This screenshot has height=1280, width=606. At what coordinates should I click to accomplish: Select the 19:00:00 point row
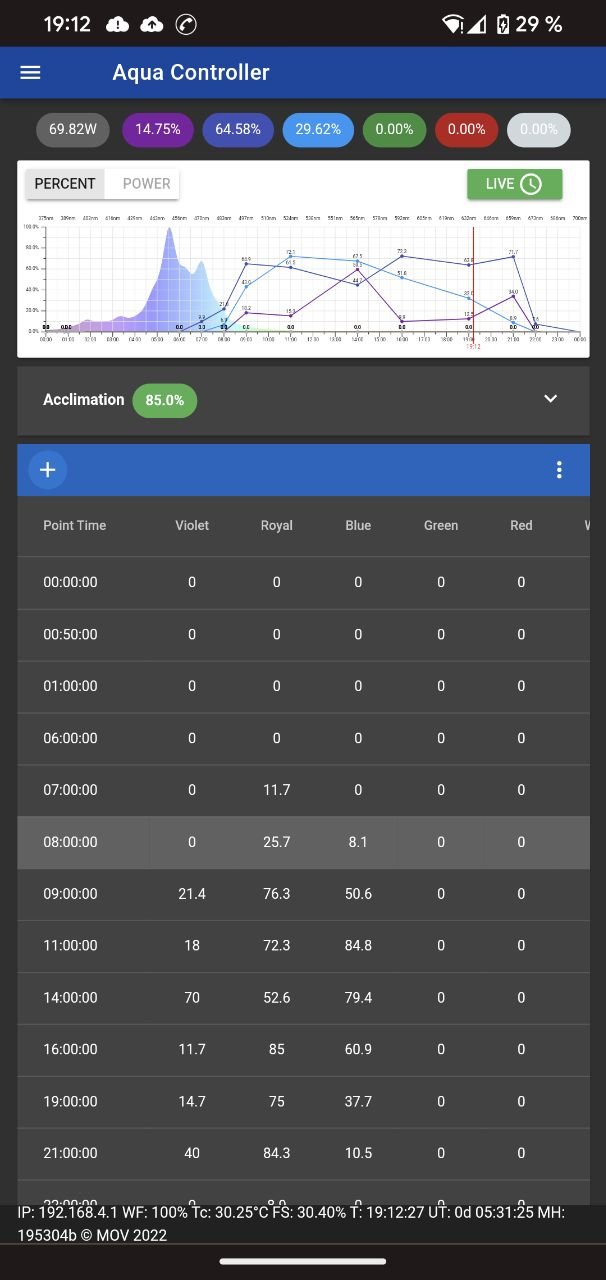70,1102
